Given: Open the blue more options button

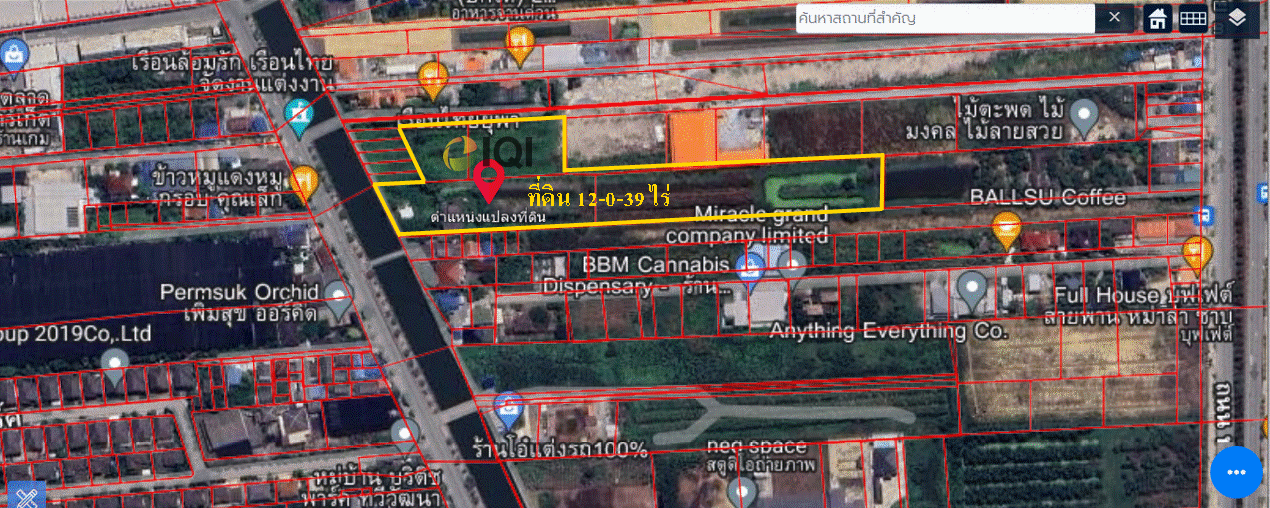Looking at the screenshot, I should click(1235, 472).
